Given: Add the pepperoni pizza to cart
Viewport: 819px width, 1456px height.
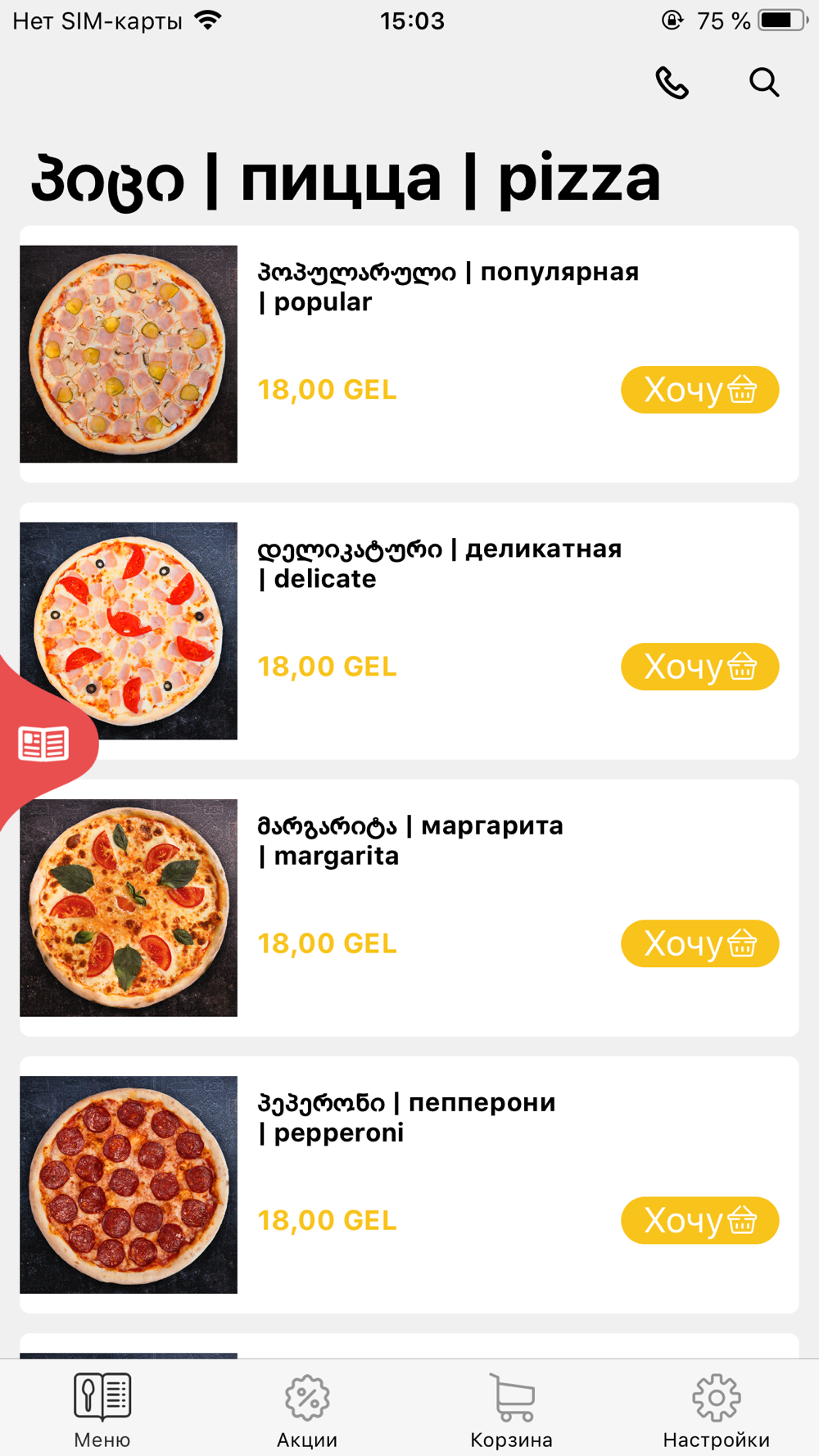Looking at the screenshot, I should coord(699,1220).
